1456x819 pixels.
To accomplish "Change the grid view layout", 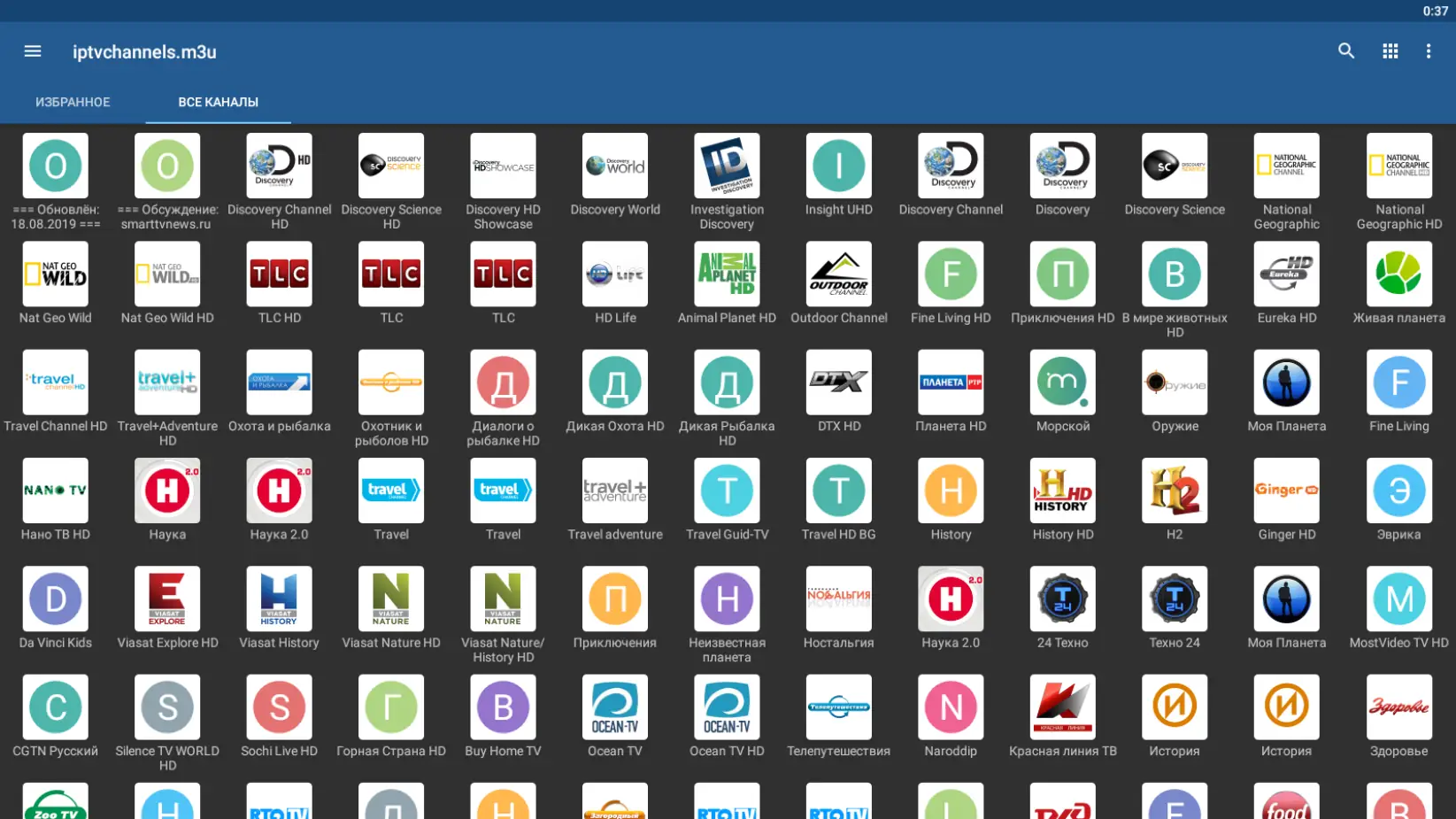I will [1390, 51].
